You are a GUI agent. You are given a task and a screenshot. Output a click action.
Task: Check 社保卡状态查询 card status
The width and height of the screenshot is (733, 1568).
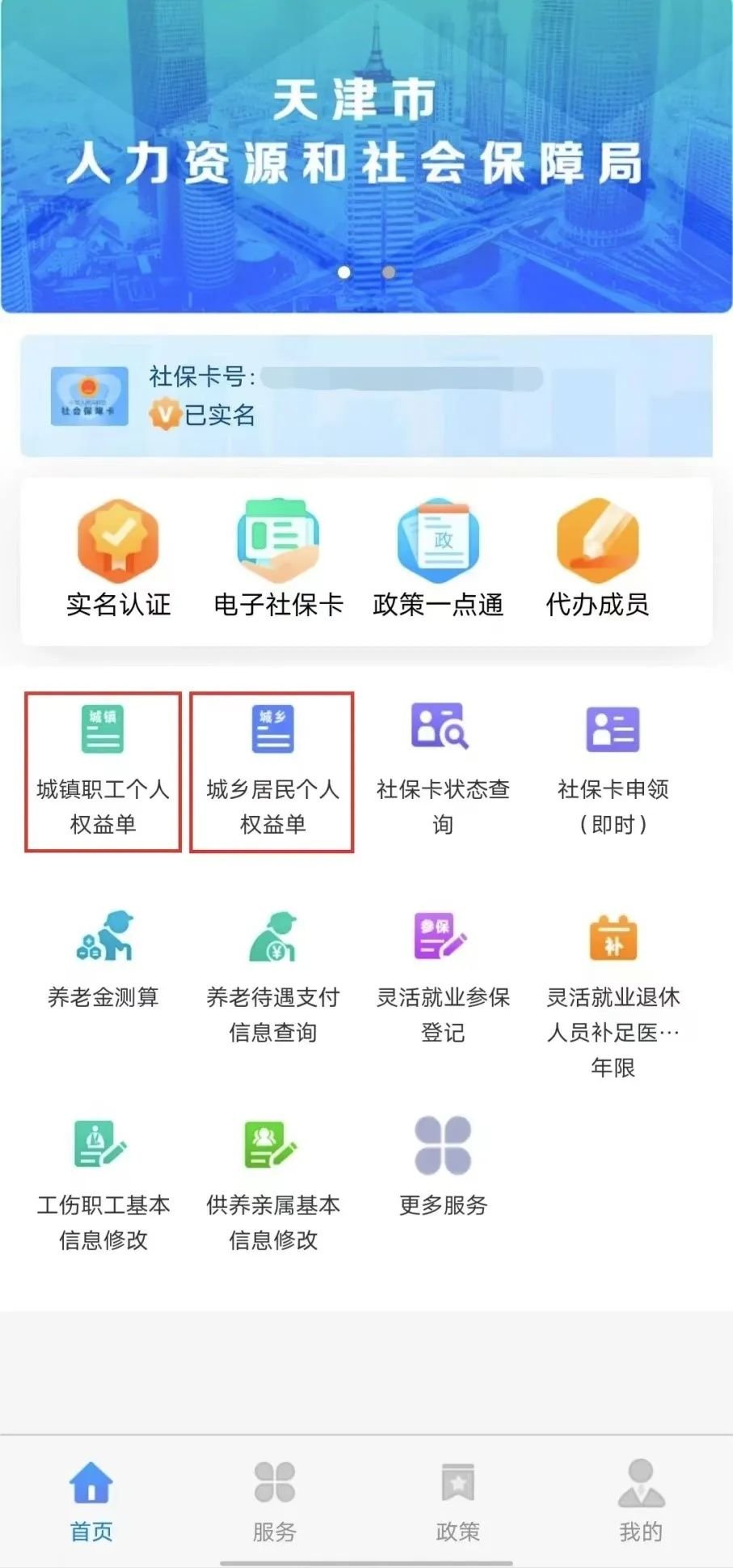442,769
